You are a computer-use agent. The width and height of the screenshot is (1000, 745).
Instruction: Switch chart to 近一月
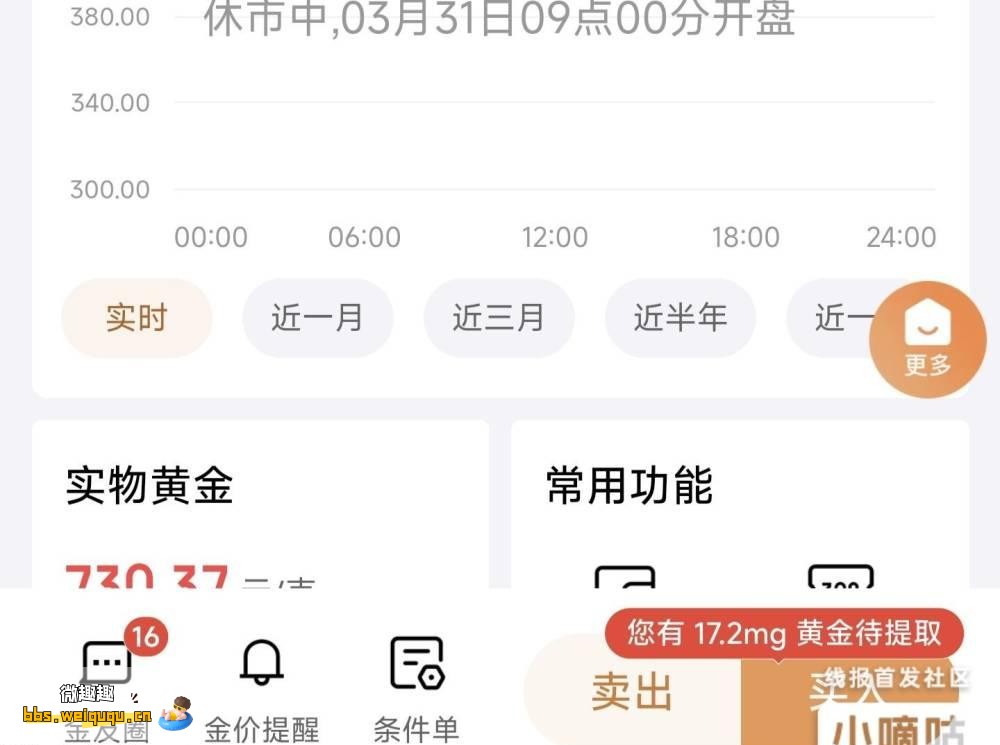(317, 318)
